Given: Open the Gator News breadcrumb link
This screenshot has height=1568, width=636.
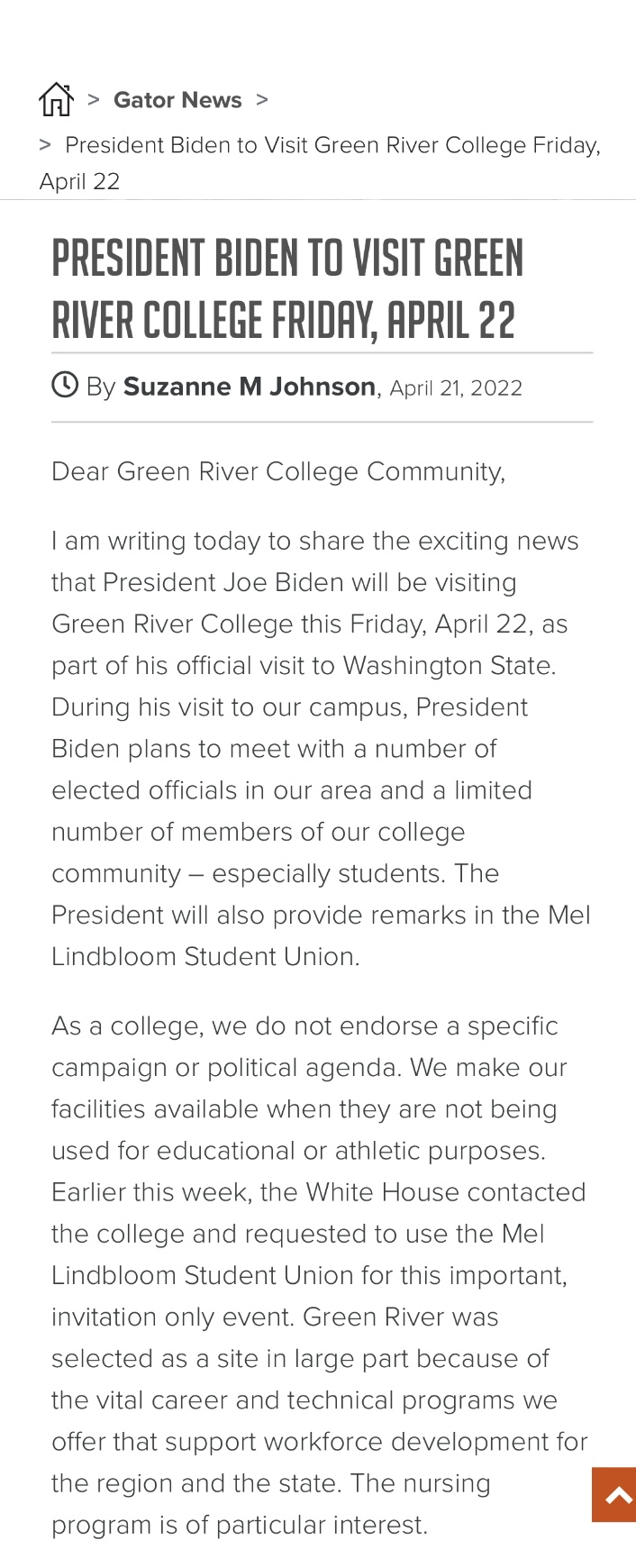Looking at the screenshot, I should (177, 100).
